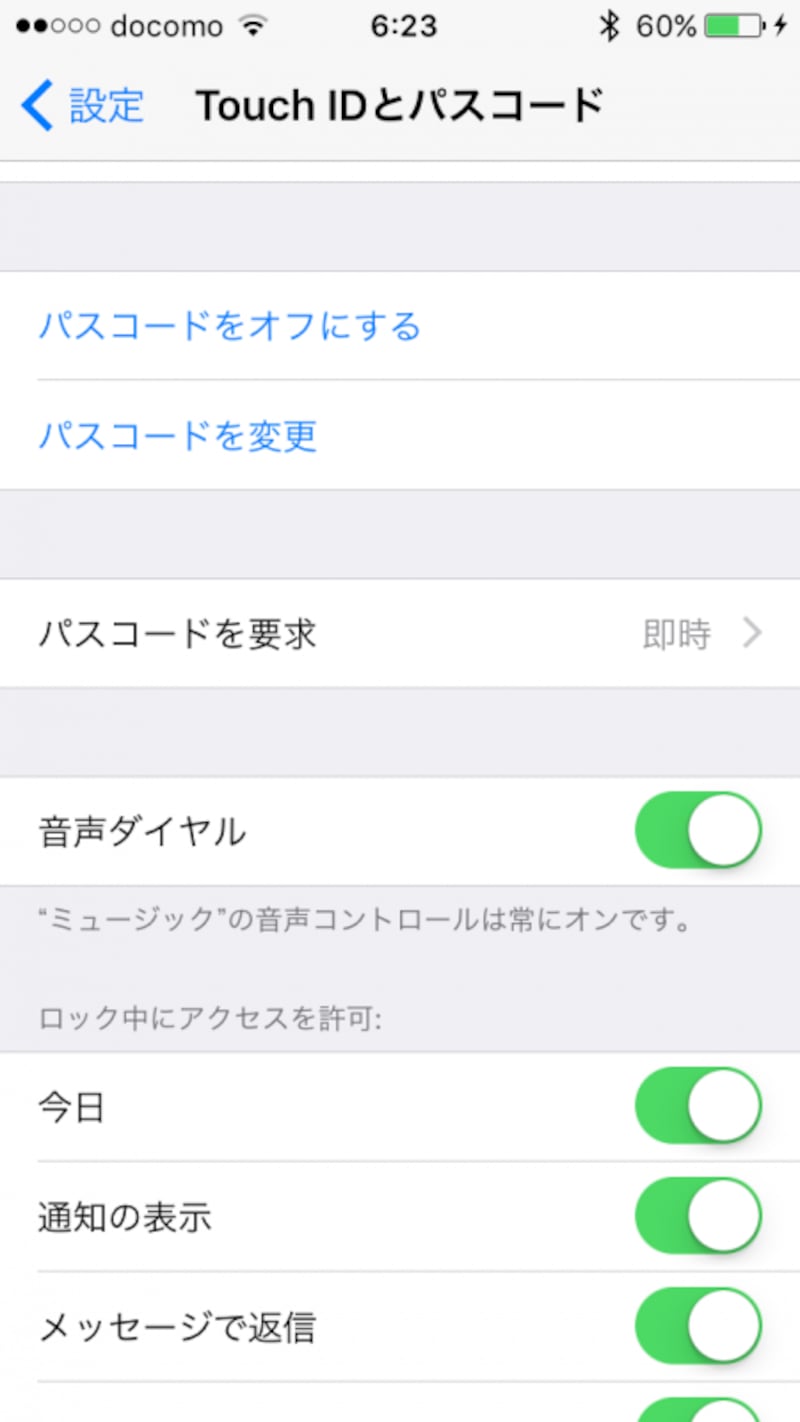800x1422 pixels.
Task: Tap the cellular signal dots indicator
Action: (x=60, y=26)
